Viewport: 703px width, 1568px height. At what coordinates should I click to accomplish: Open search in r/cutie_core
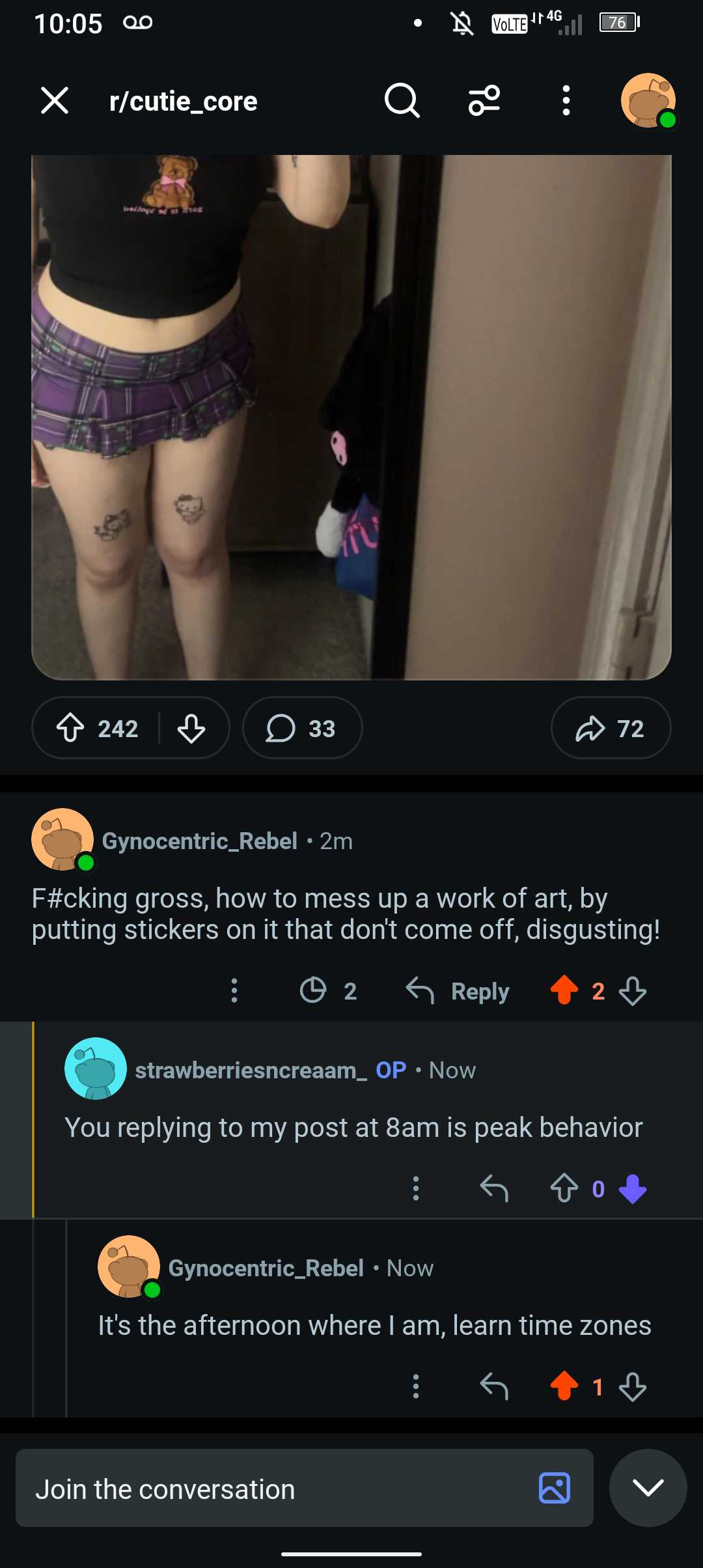(402, 101)
